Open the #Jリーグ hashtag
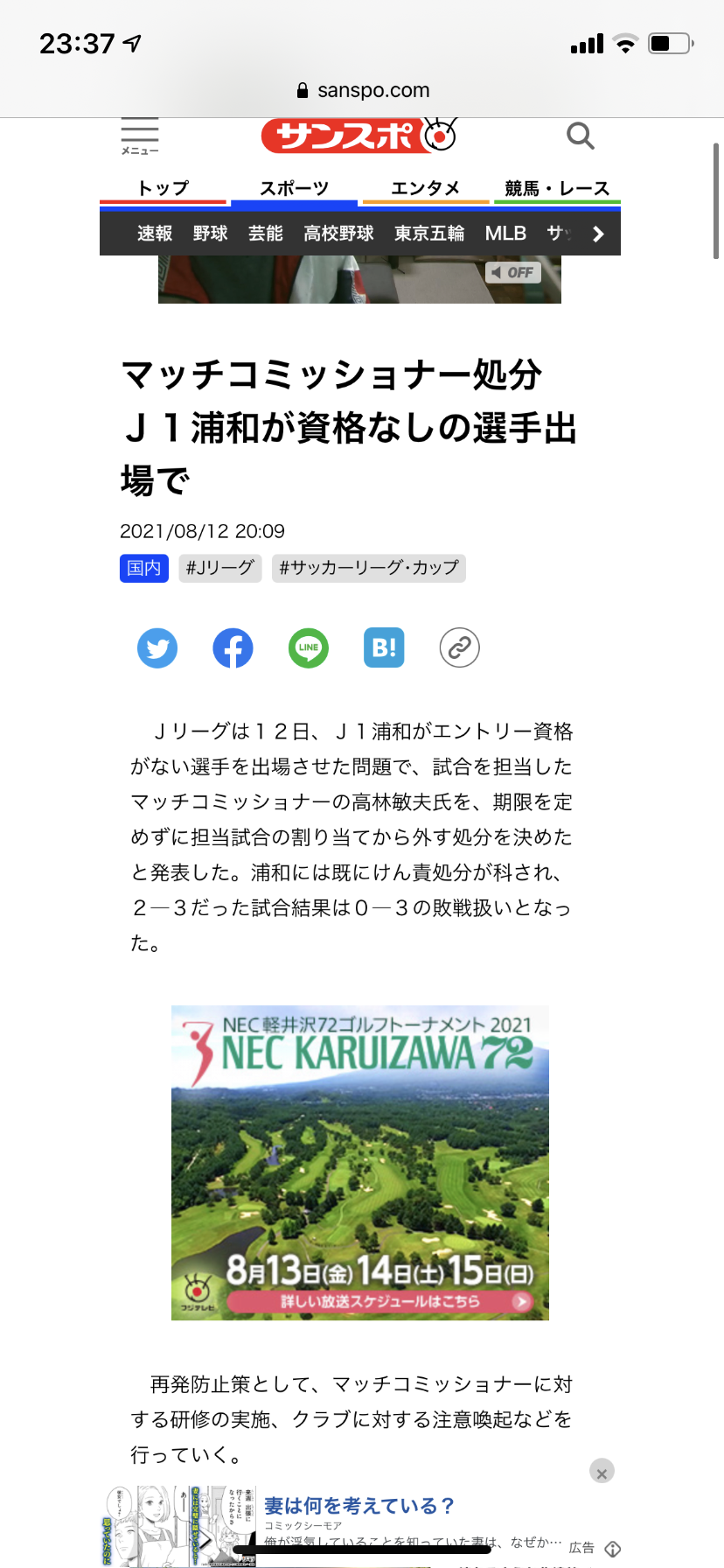The image size is (724, 1568). tap(219, 568)
